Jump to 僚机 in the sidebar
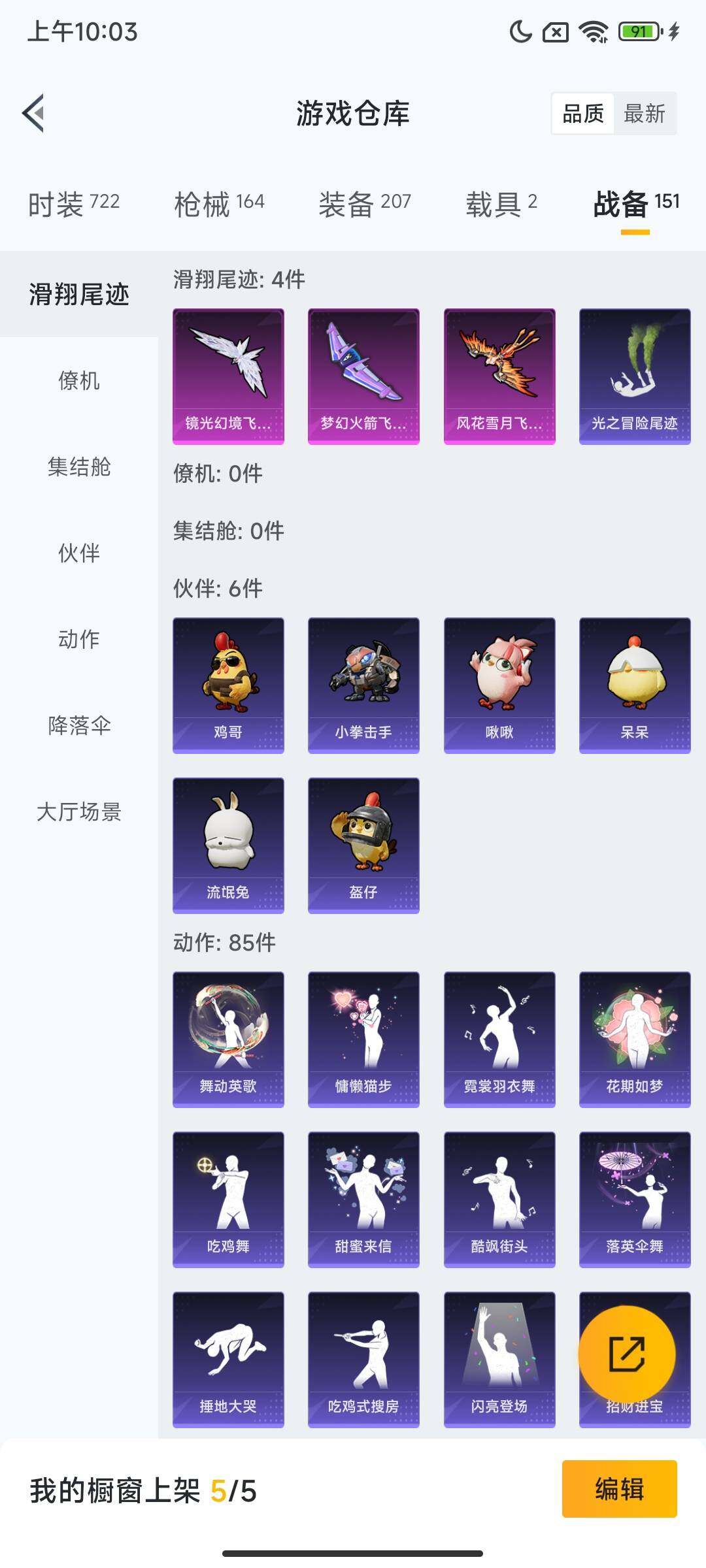Viewport: 706px width, 1568px height. pyautogui.click(x=79, y=380)
